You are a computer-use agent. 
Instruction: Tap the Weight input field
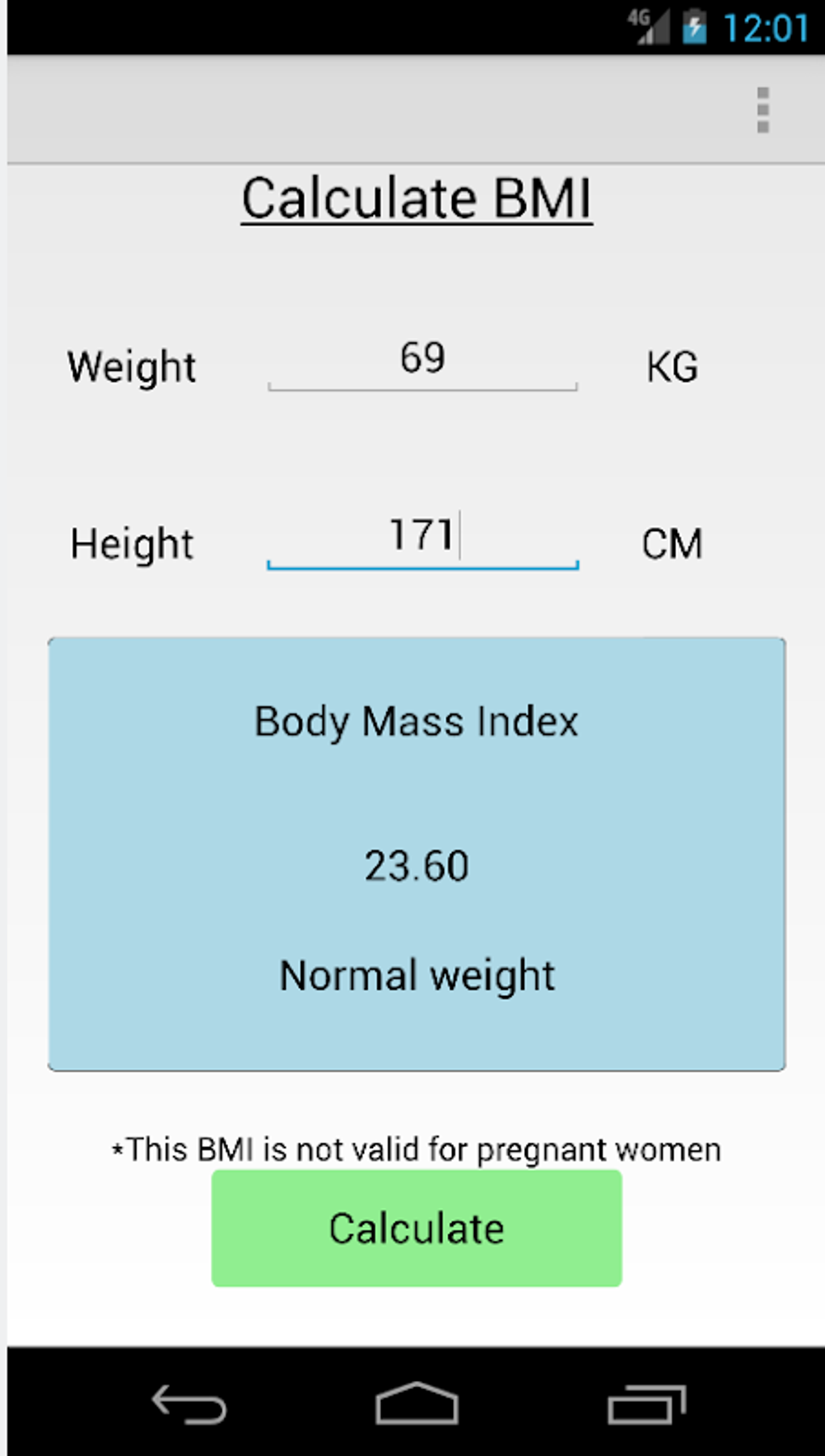[x=422, y=361]
